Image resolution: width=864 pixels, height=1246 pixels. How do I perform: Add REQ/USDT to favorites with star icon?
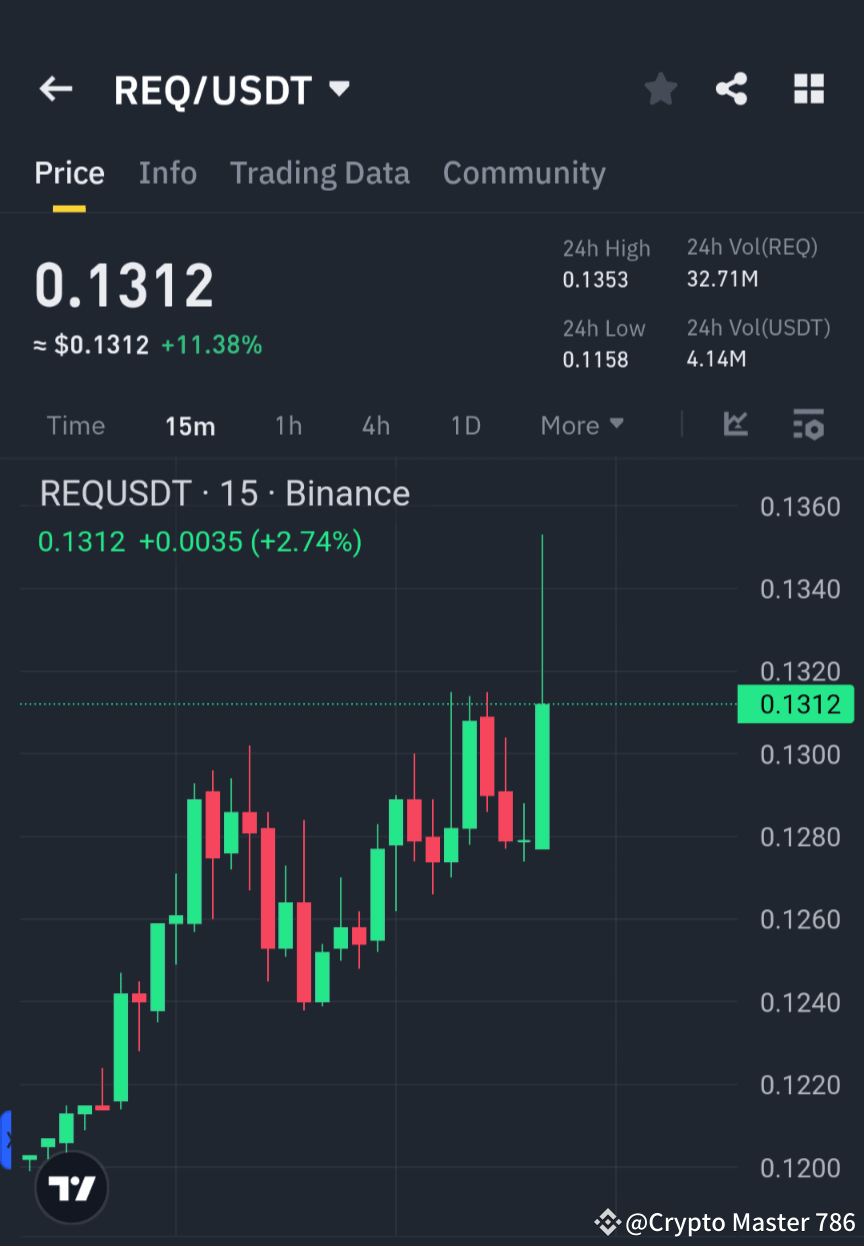(660, 89)
